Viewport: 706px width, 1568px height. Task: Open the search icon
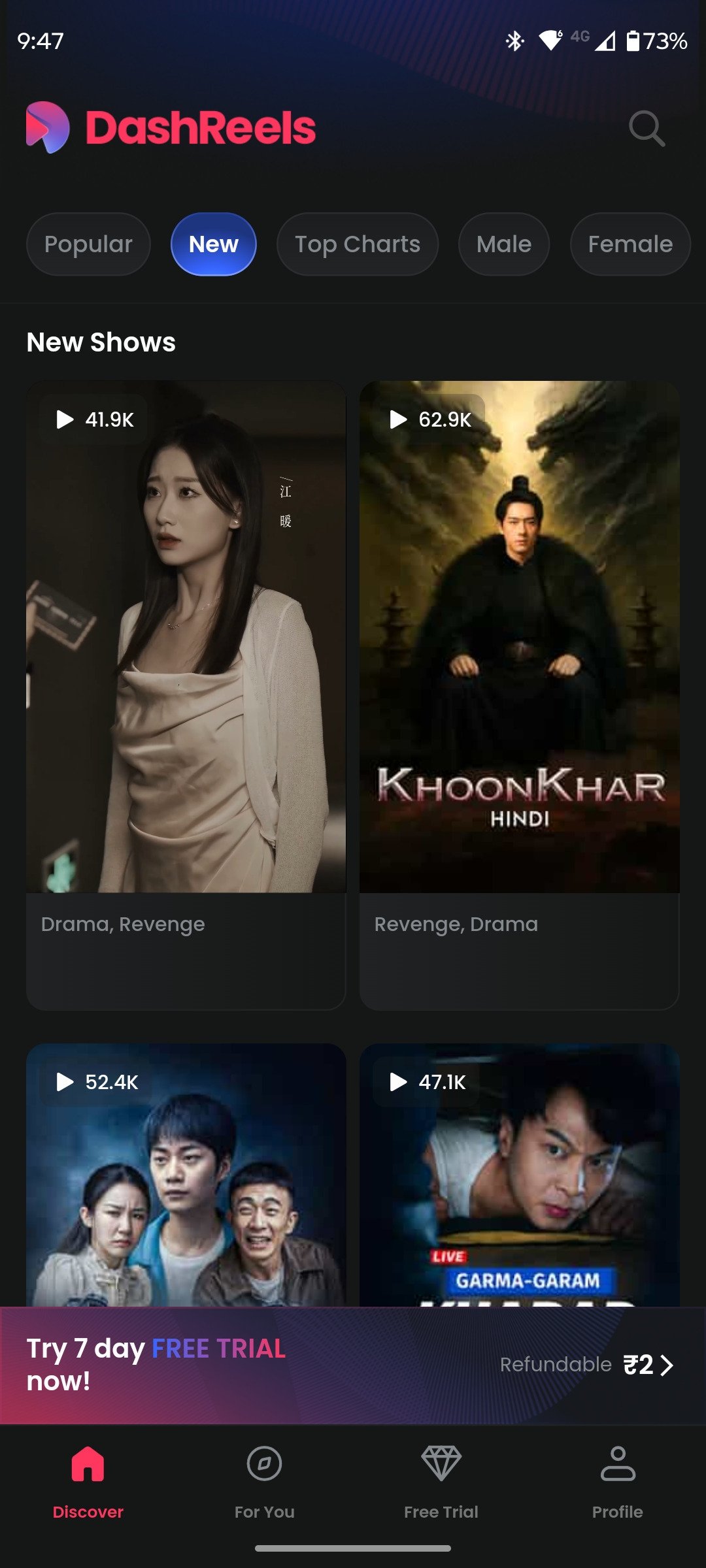click(x=647, y=129)
